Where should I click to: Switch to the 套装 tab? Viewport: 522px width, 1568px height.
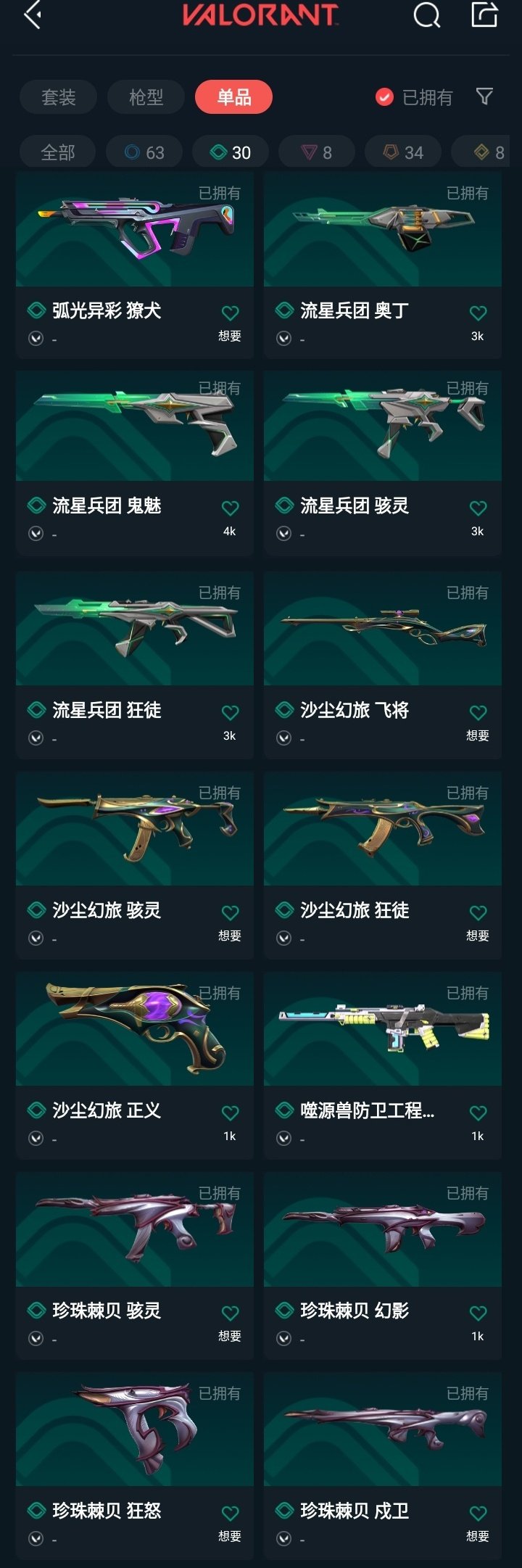58,97
